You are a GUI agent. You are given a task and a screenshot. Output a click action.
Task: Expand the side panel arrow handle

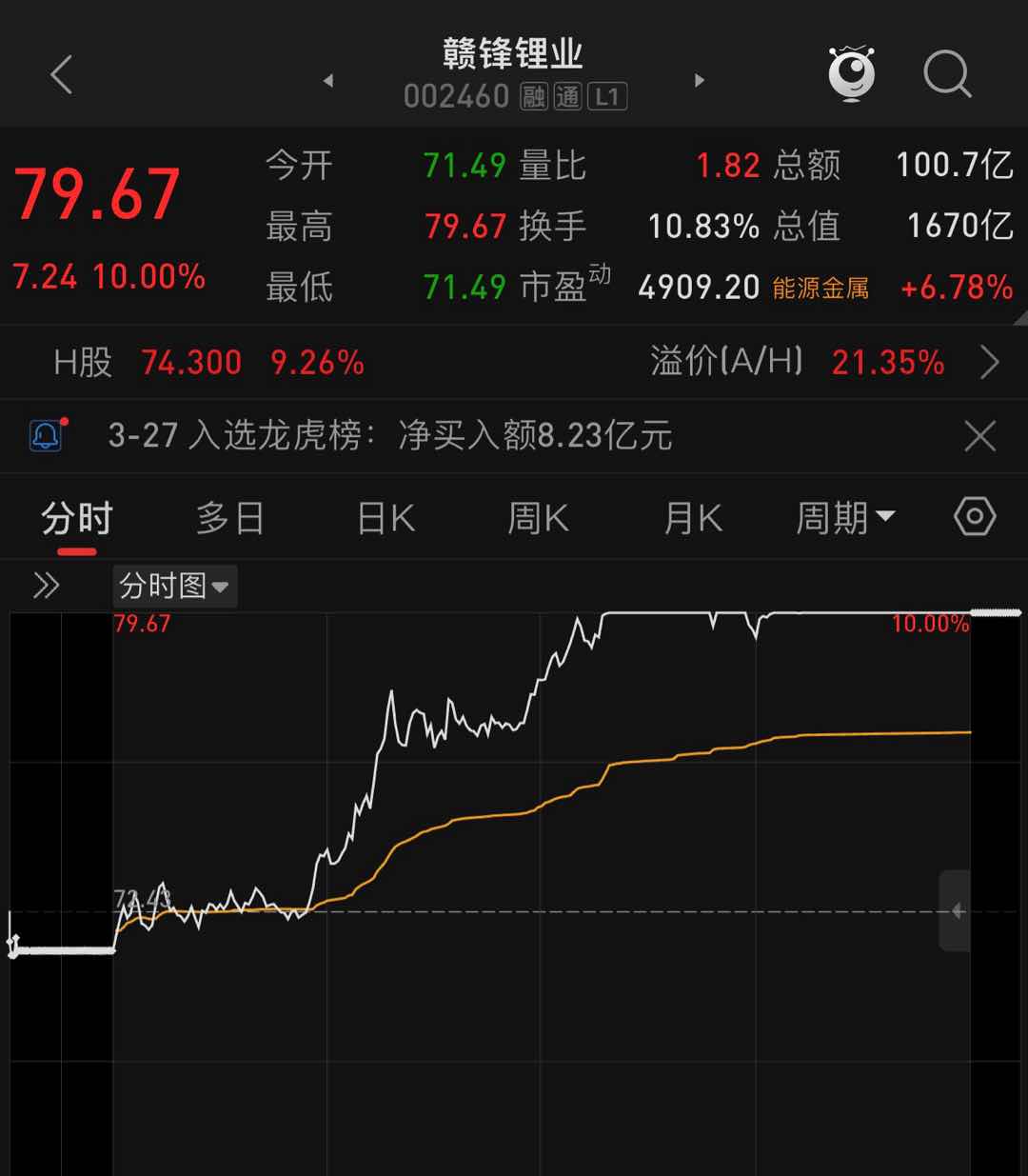pyautogui.click(x=956, y=911)
